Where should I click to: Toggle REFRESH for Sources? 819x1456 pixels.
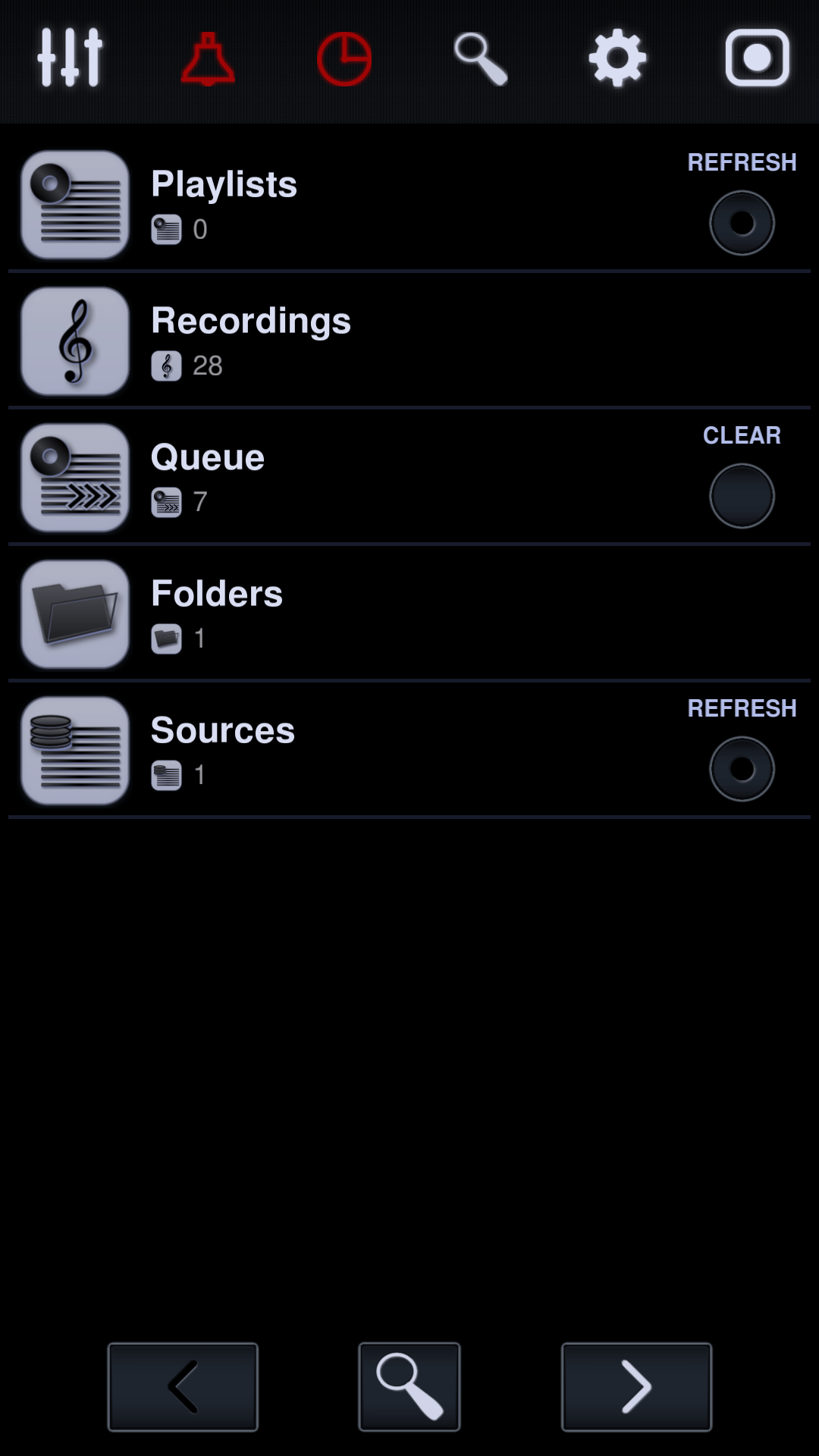click(x=742, y=767)
